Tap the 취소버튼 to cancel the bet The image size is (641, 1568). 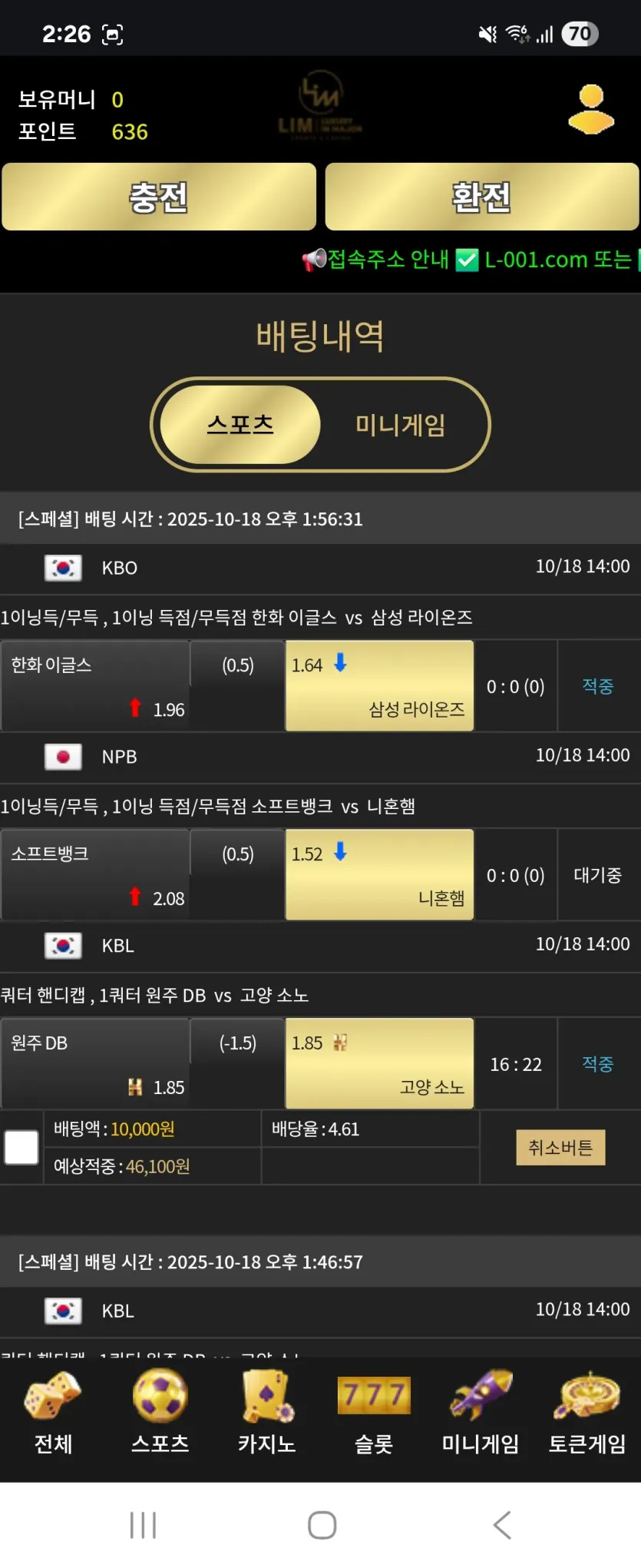[560, 1148]
